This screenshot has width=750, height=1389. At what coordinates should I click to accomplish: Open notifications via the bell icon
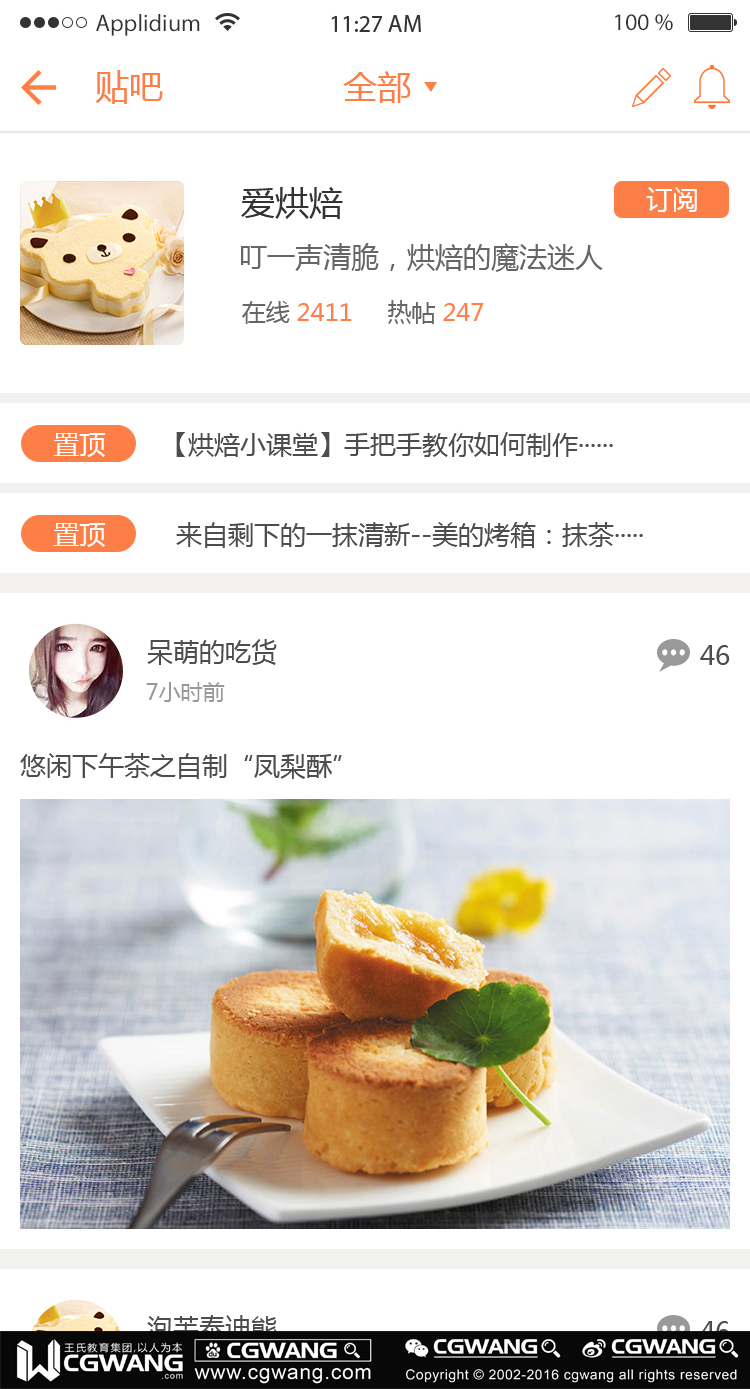click(x=712, y=88)
